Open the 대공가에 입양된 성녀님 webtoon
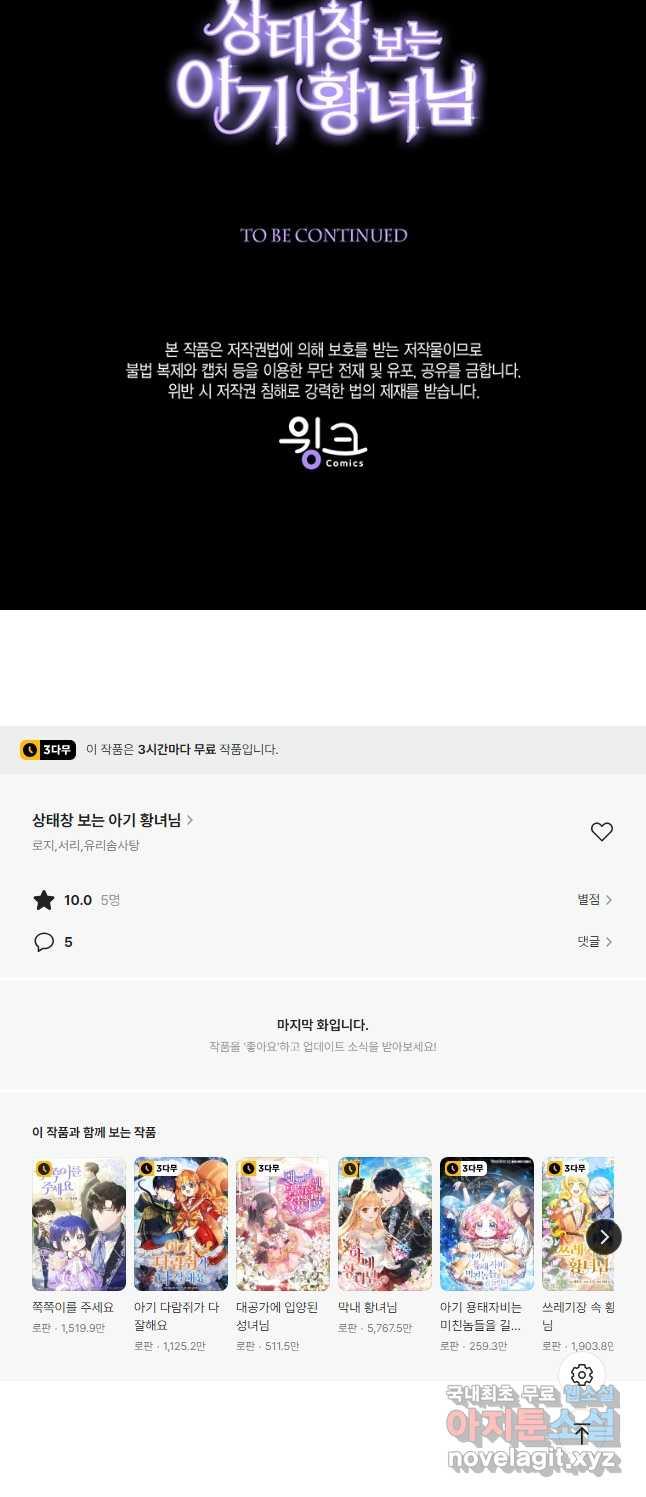This screenshot has height=1497, width=646. click(x=283, y=1224)
